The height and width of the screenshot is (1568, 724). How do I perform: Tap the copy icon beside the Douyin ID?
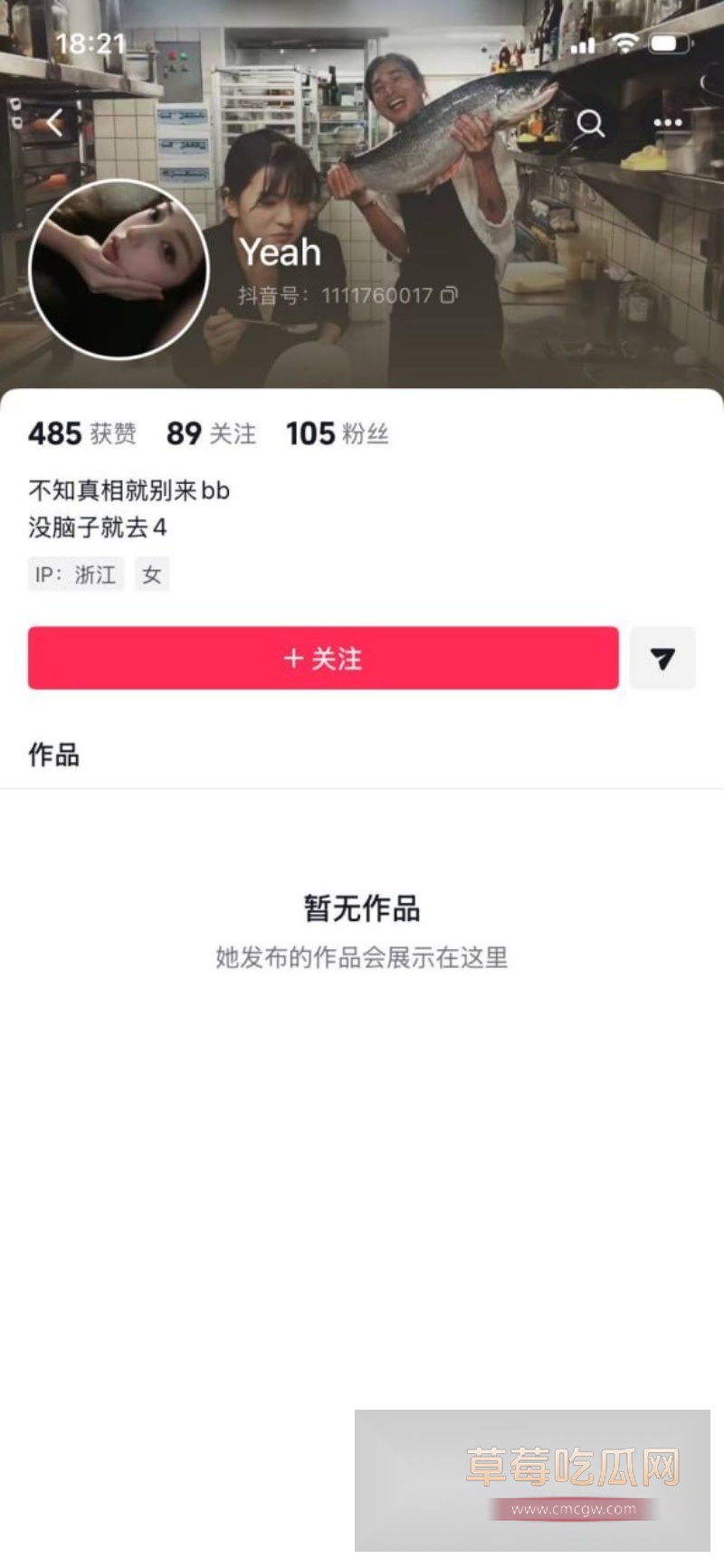[450, 295]
